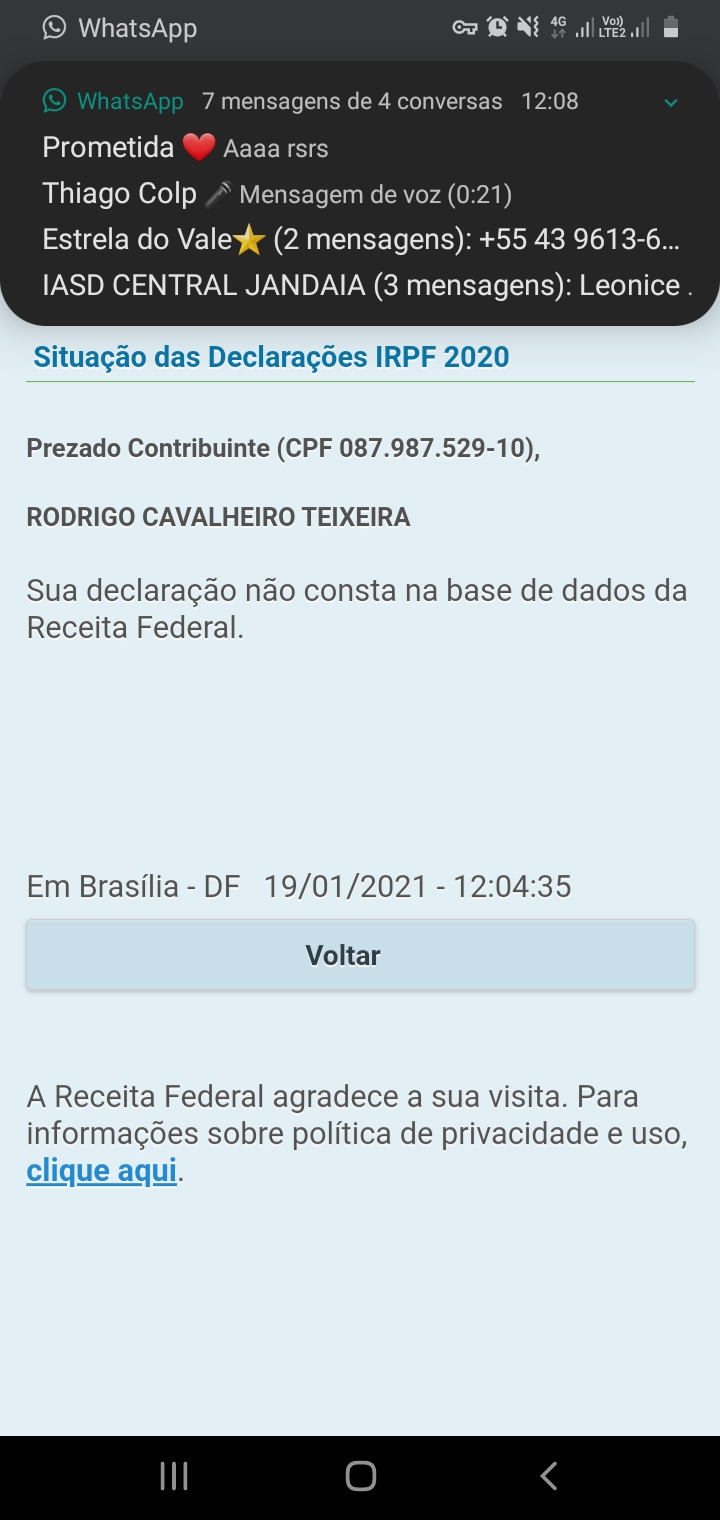Tap the Voltar button
This screenshot has width=720, height=1520.
(x=360, y=955)
